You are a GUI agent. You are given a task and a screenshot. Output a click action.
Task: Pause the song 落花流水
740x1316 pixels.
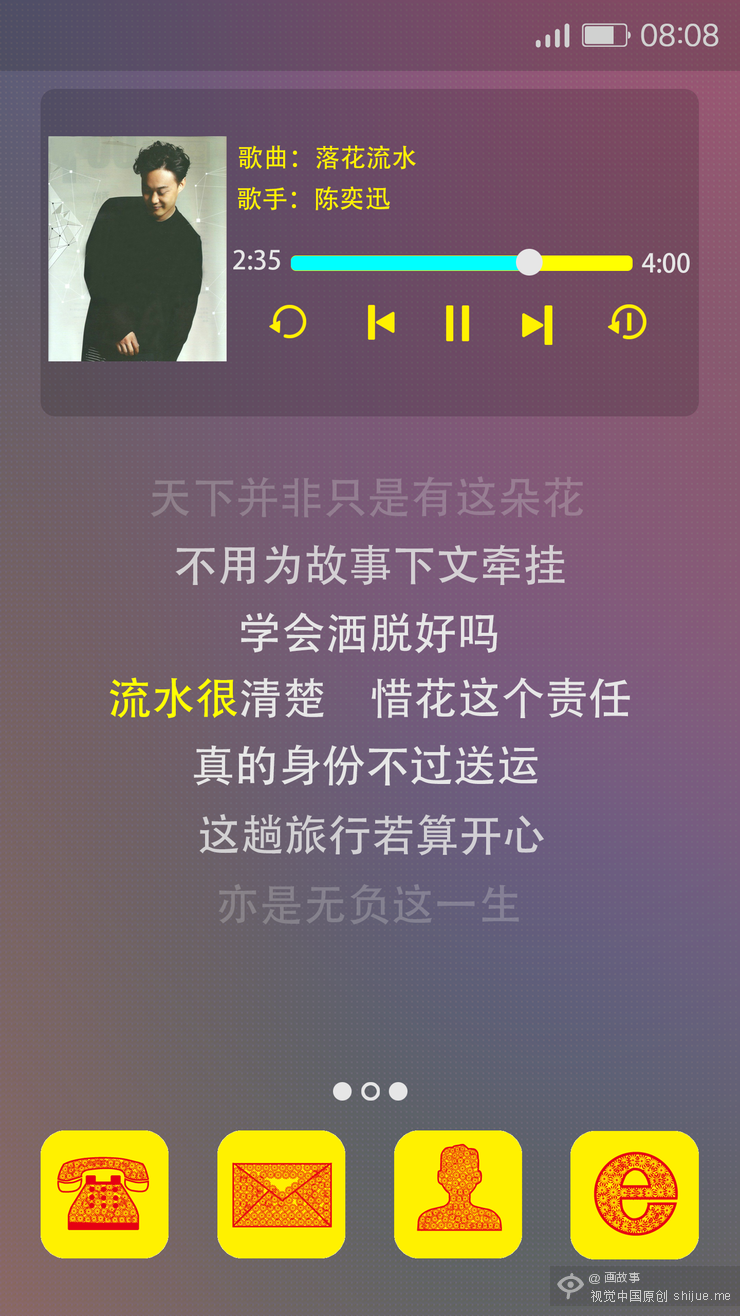coord(457,324)
